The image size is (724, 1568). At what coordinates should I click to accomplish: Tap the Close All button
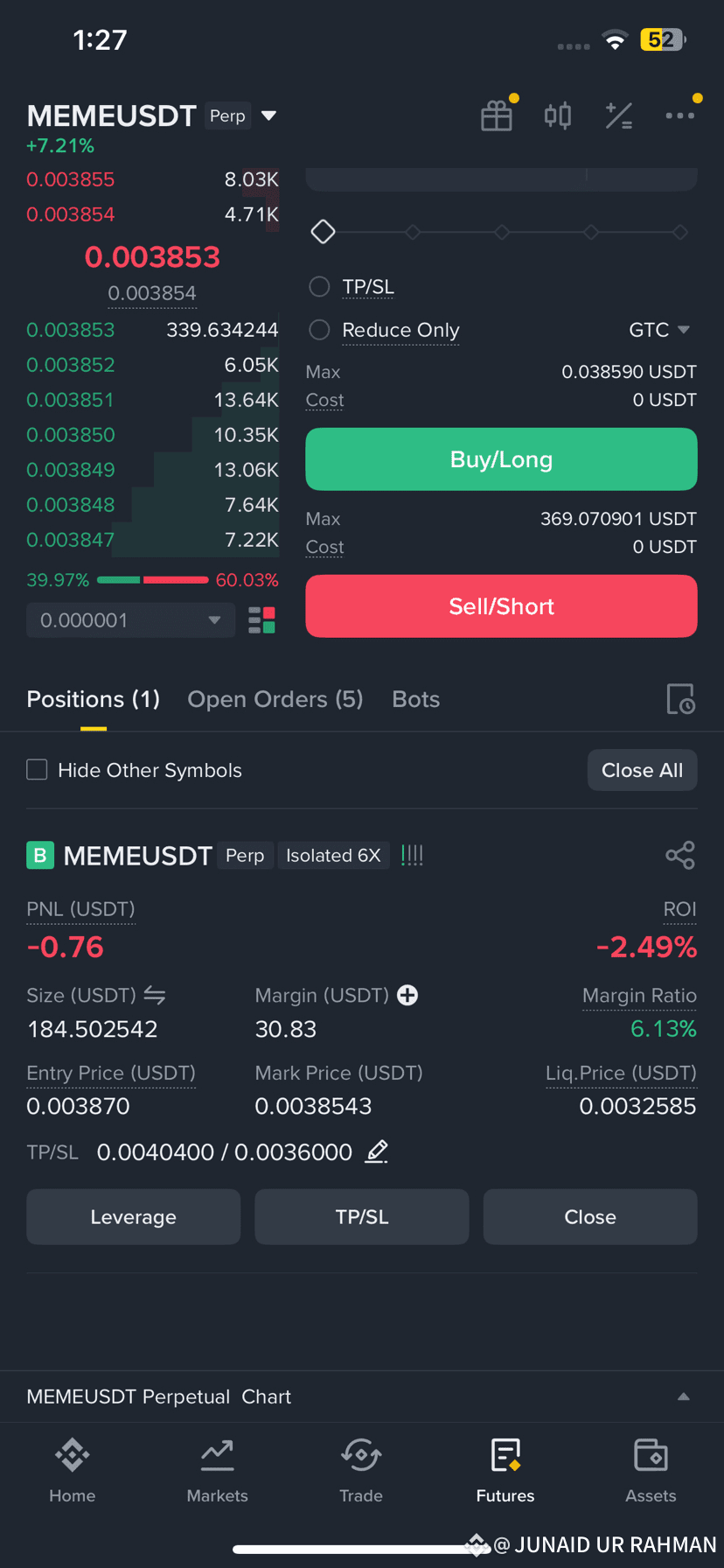[642, 770]
